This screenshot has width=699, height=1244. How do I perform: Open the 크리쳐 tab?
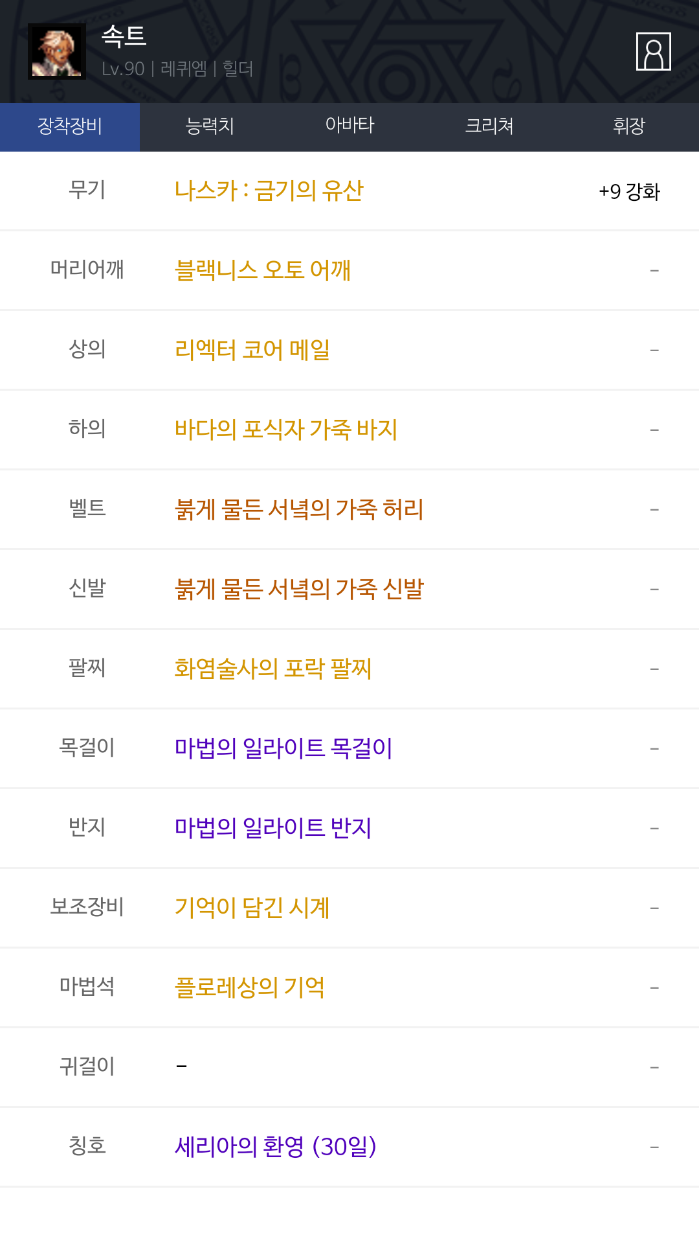click(489, 127)
